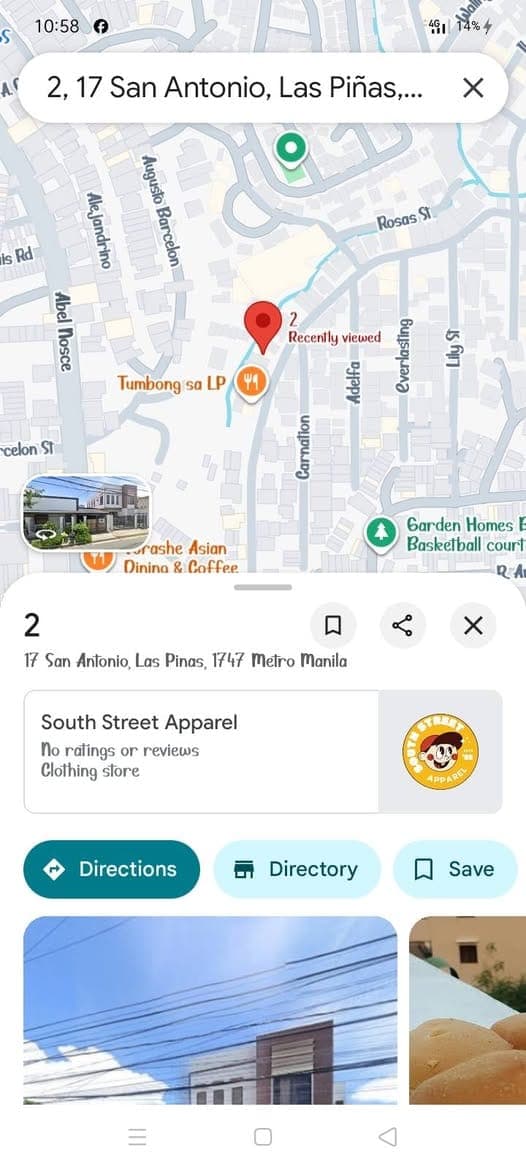The height and width of the screenshot is (1169, 526).
Task: Go to home screen via system button
Action: (263, 1136)
